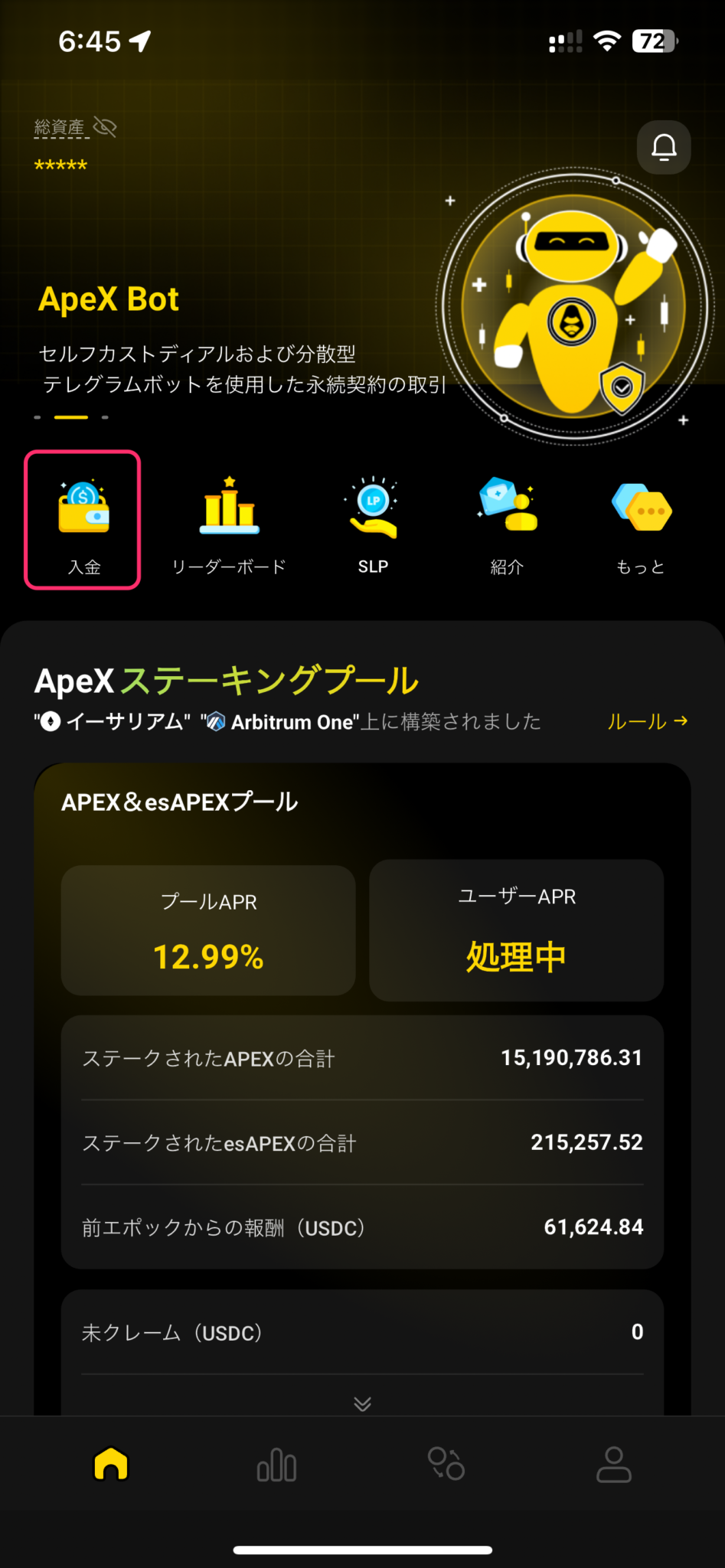This screenshot has height=1568, width=725.
Task: Expand the ApeX Bot banner description
Action: 245,370
